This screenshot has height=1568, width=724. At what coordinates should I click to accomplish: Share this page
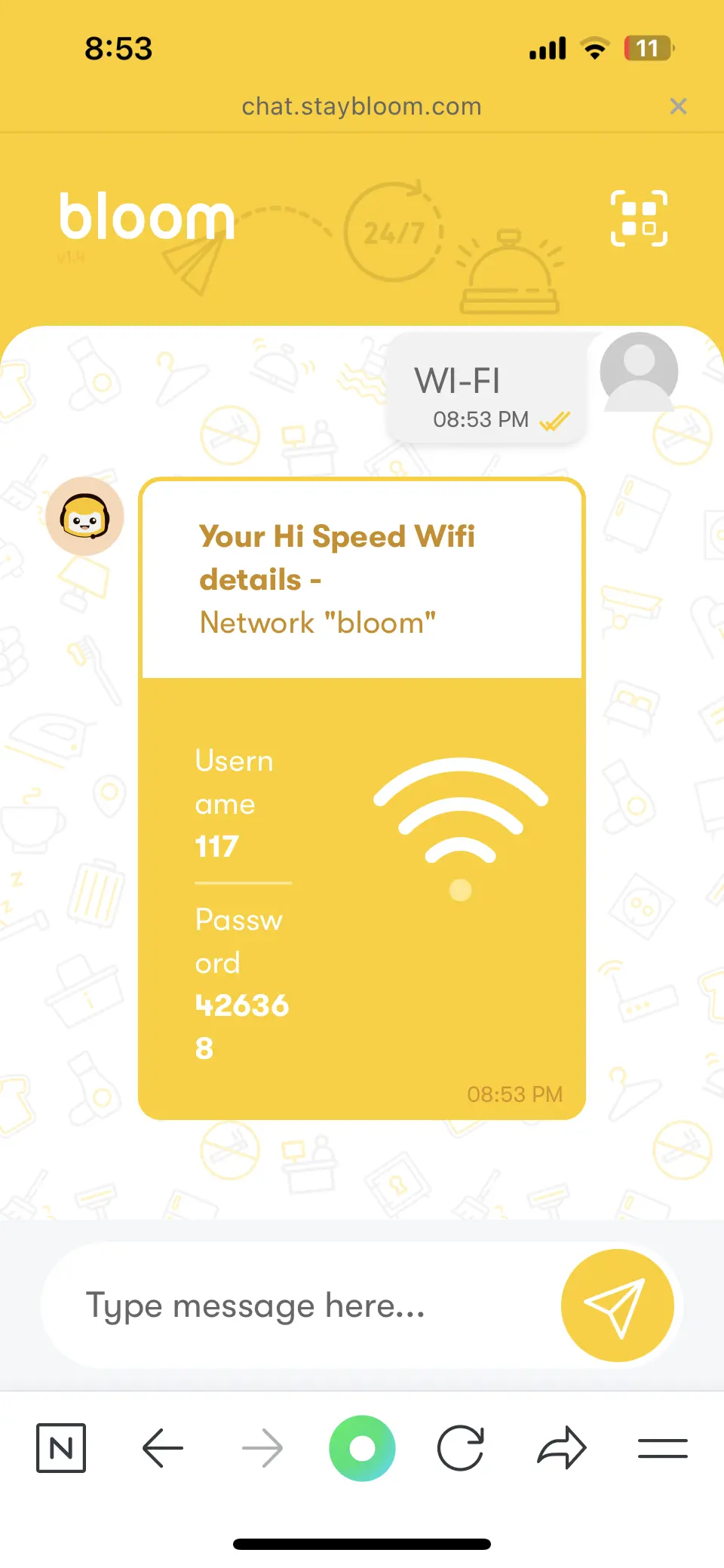pos(562,1448)
